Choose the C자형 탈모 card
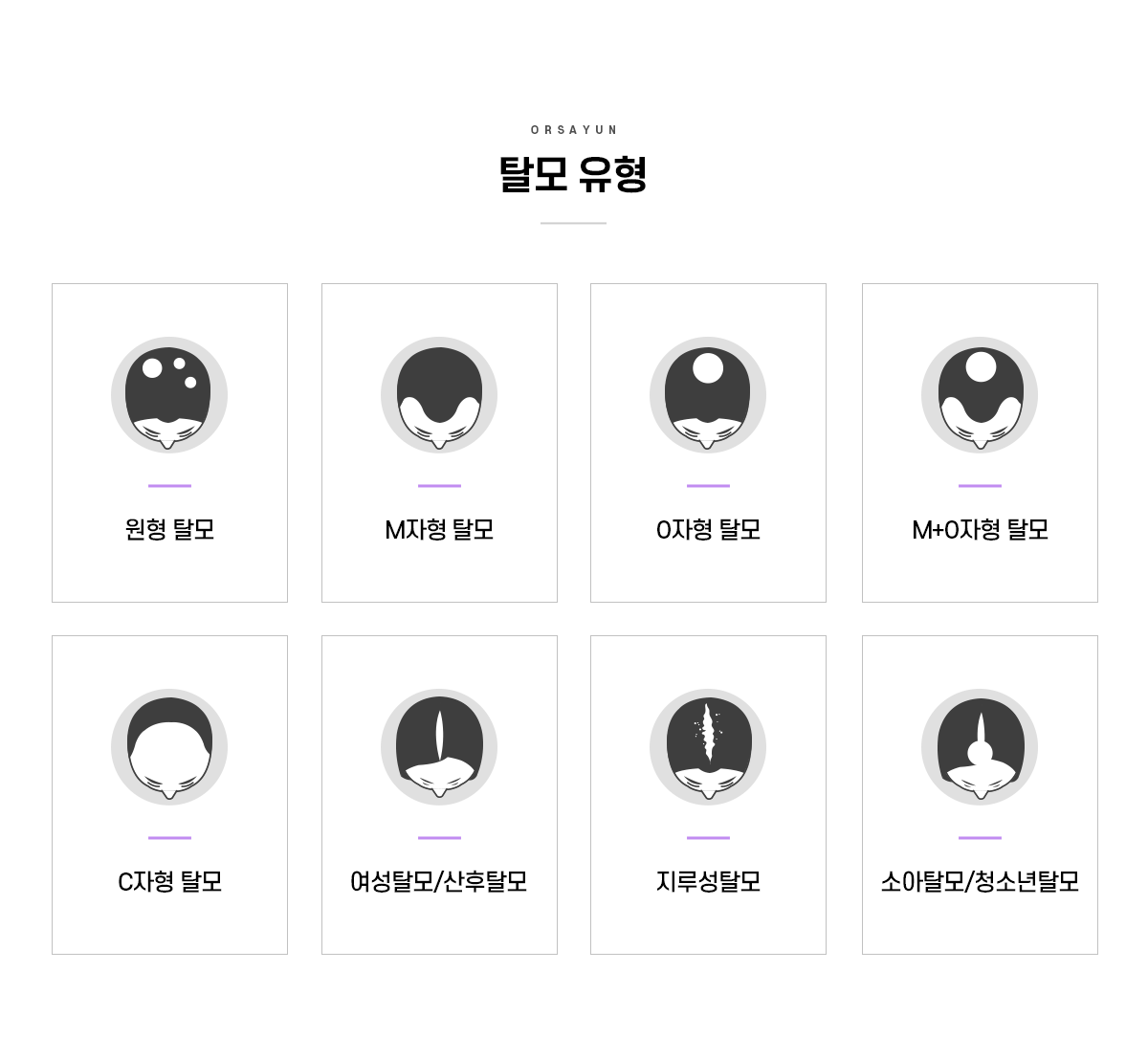Image resolution: width=1148 pixels, height=1060 pixels. 169,795
